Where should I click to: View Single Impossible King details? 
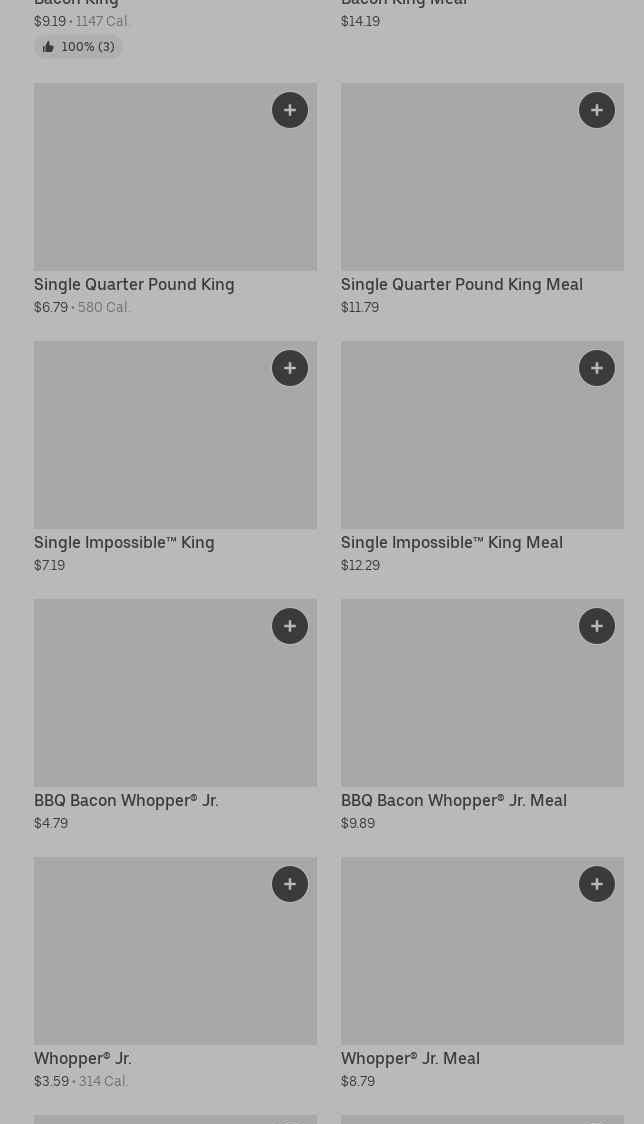click(175, 457)
